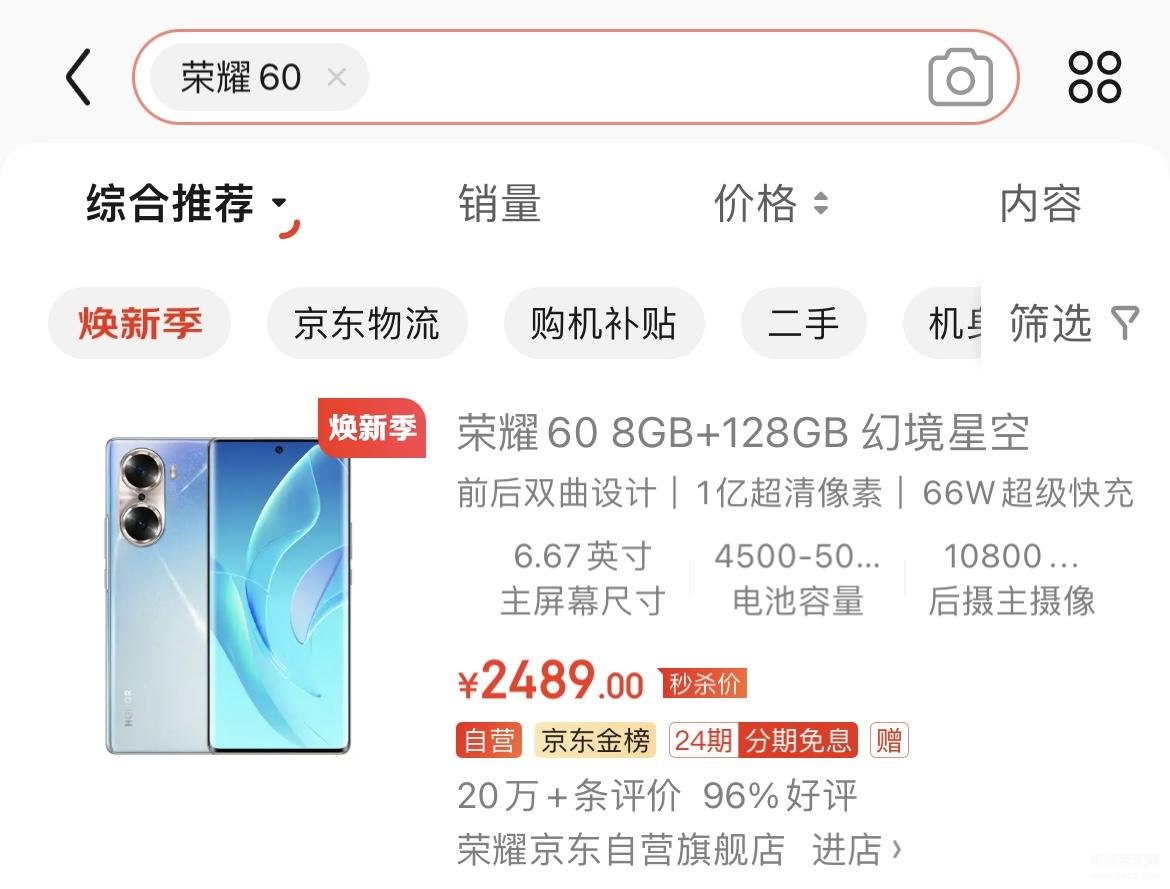Remove the 荣耀 60 search keyword
The image size is (1170, 889).
coord(337,77)
